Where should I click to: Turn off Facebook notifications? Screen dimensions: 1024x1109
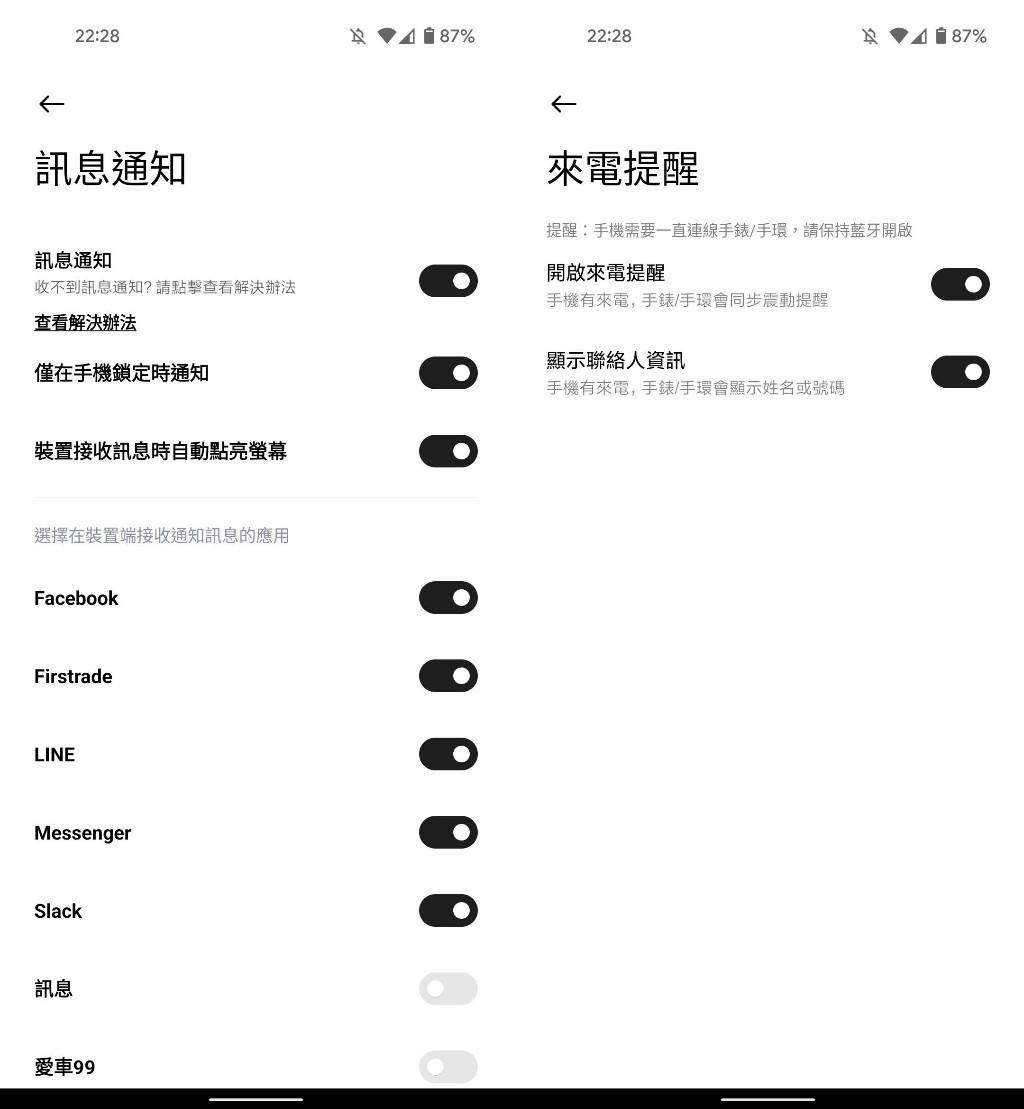[x=448, y=598]
